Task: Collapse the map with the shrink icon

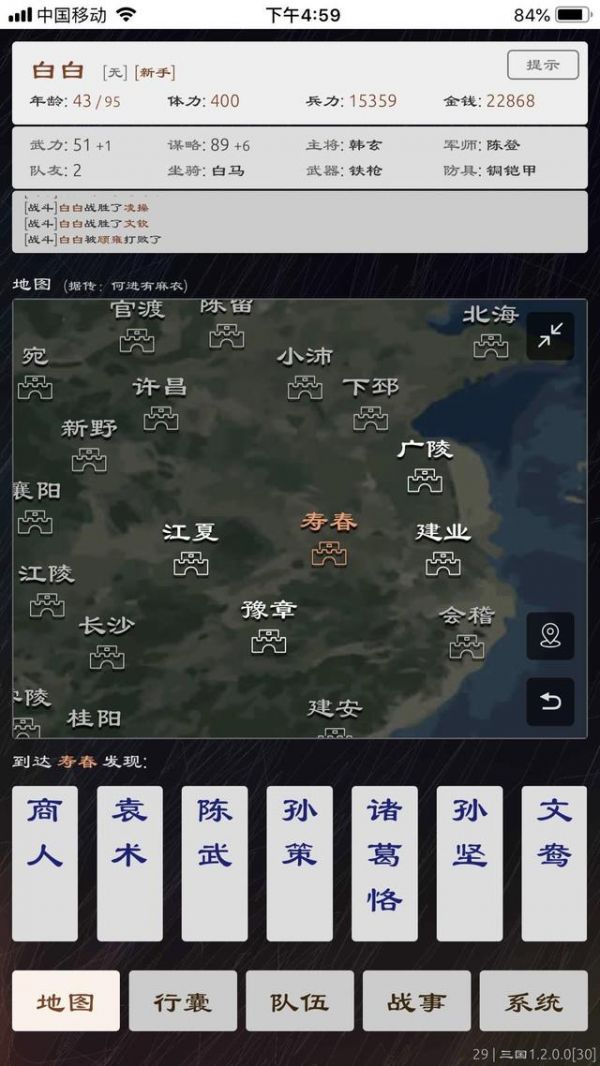Action: pos(550,336)
